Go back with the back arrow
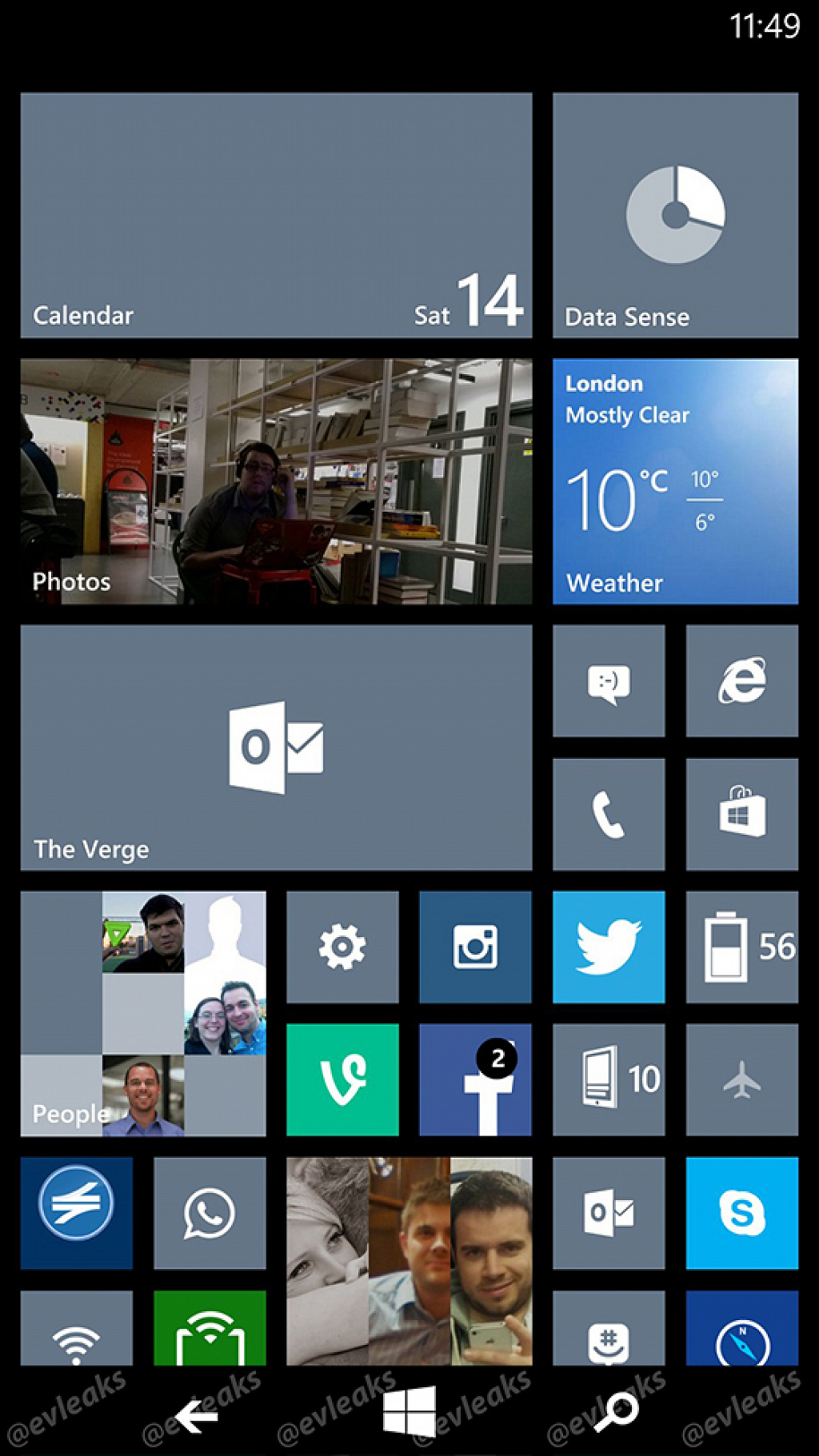 pos(196,1417)
